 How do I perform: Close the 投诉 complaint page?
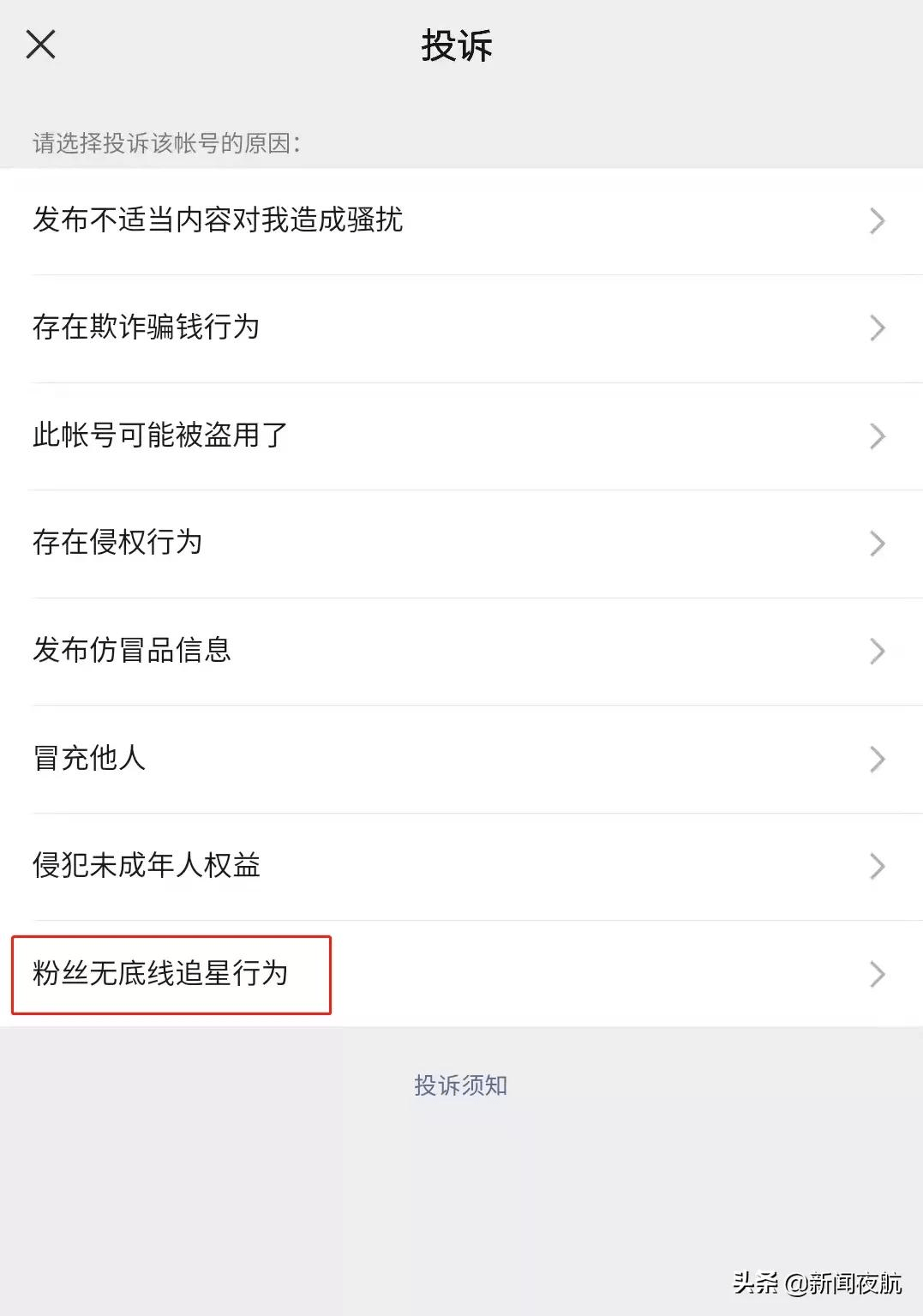(40, 45)
